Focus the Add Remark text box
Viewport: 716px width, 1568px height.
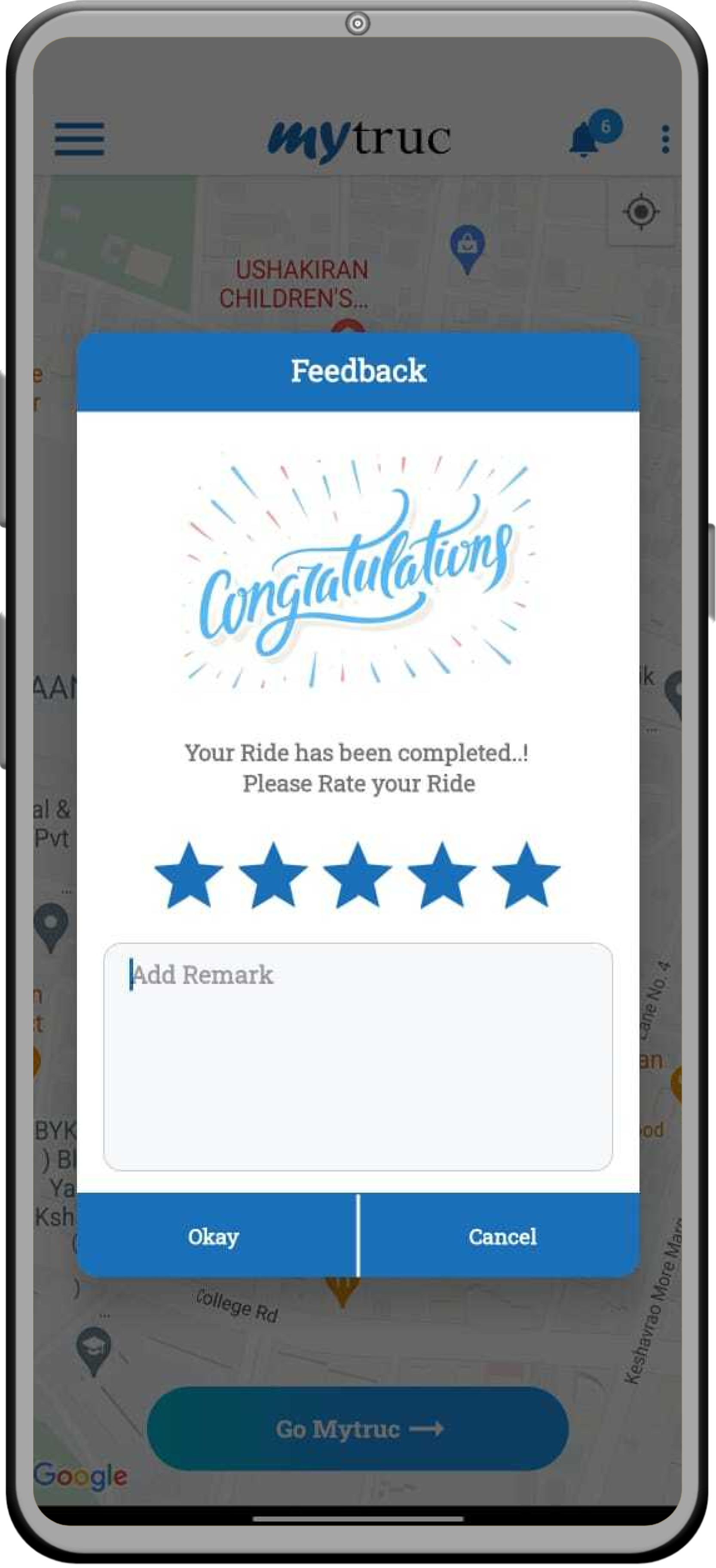point(358,1056)
